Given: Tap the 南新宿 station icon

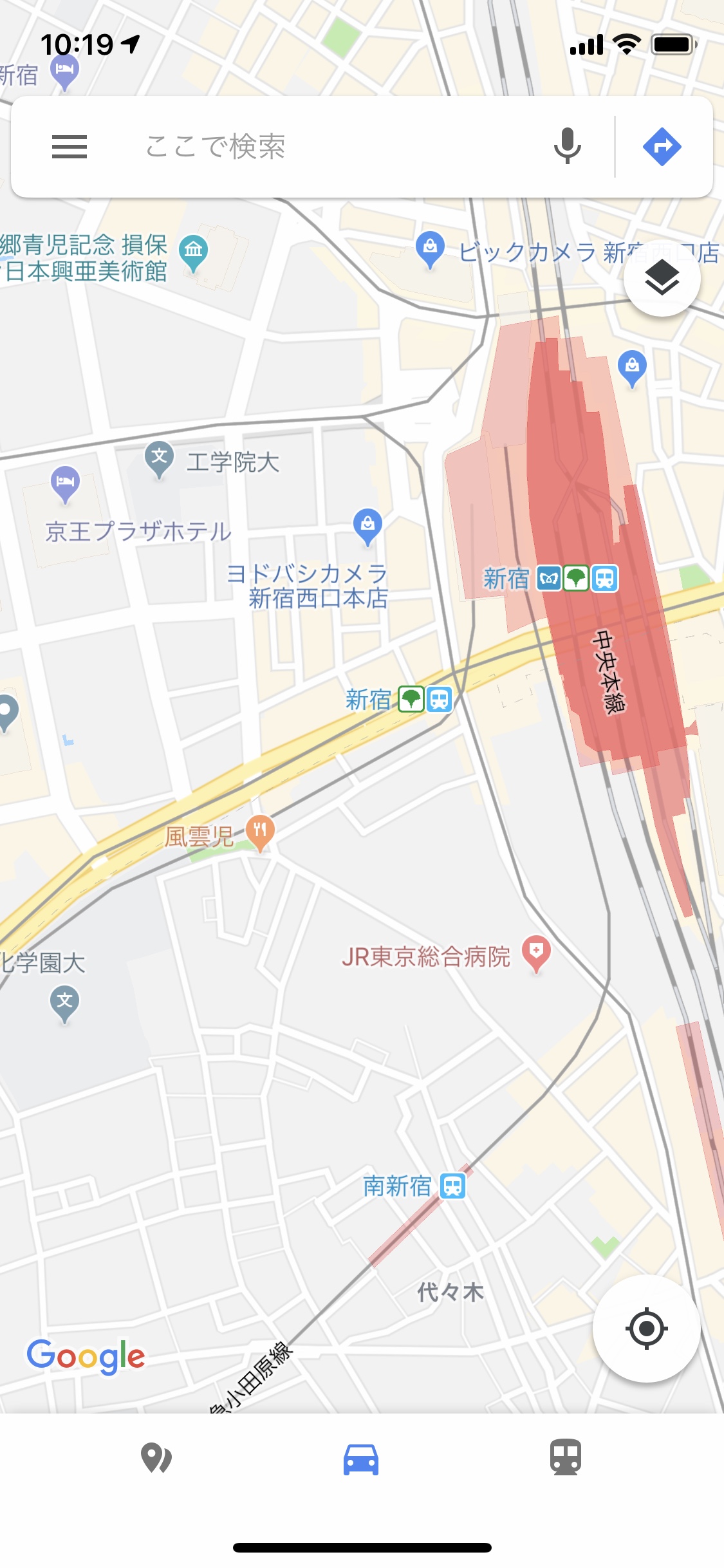Looking at the screenshot, I should 453,1186.
